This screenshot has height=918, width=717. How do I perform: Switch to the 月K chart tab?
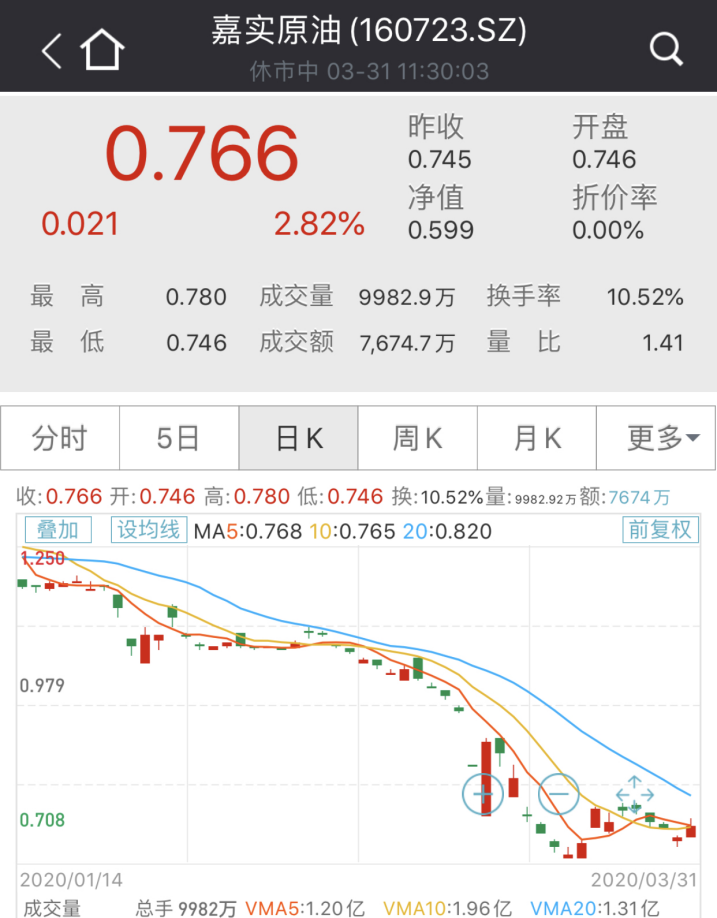(537, 438)
